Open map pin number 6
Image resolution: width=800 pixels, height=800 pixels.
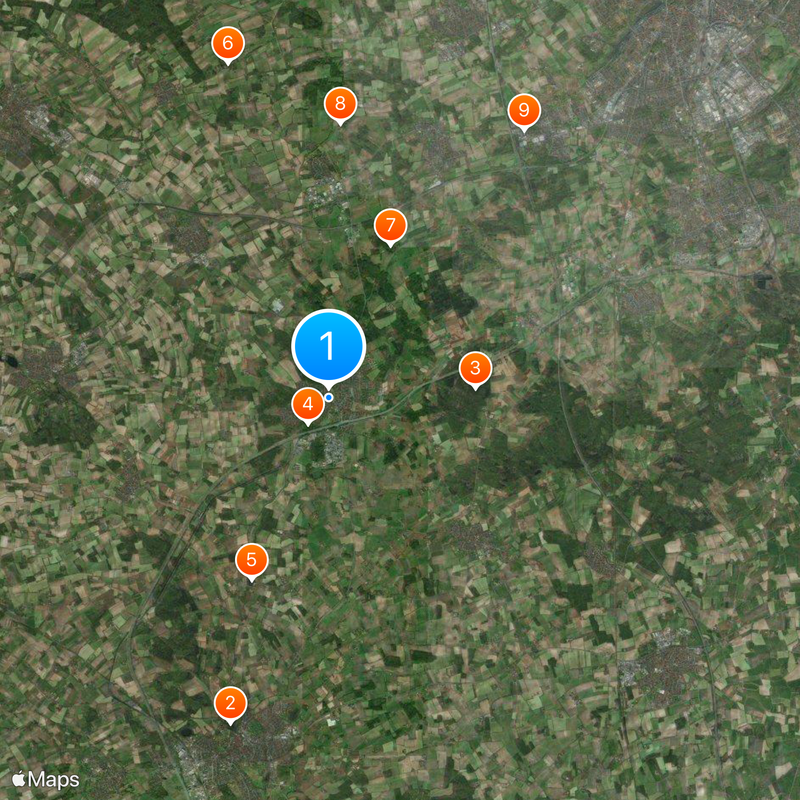(x=227, y=44)
